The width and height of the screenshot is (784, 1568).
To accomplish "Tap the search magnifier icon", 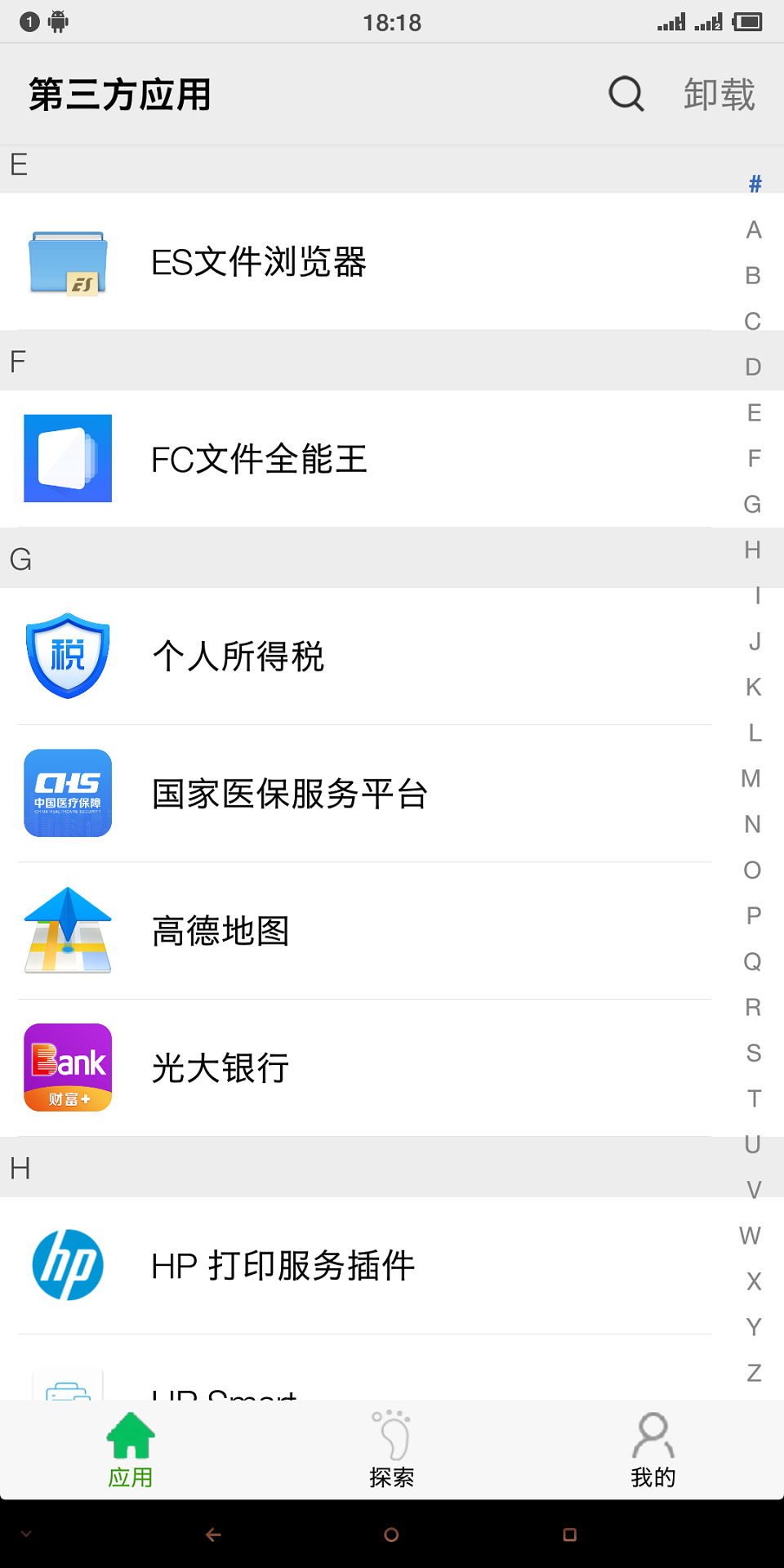I will (625, 93).
